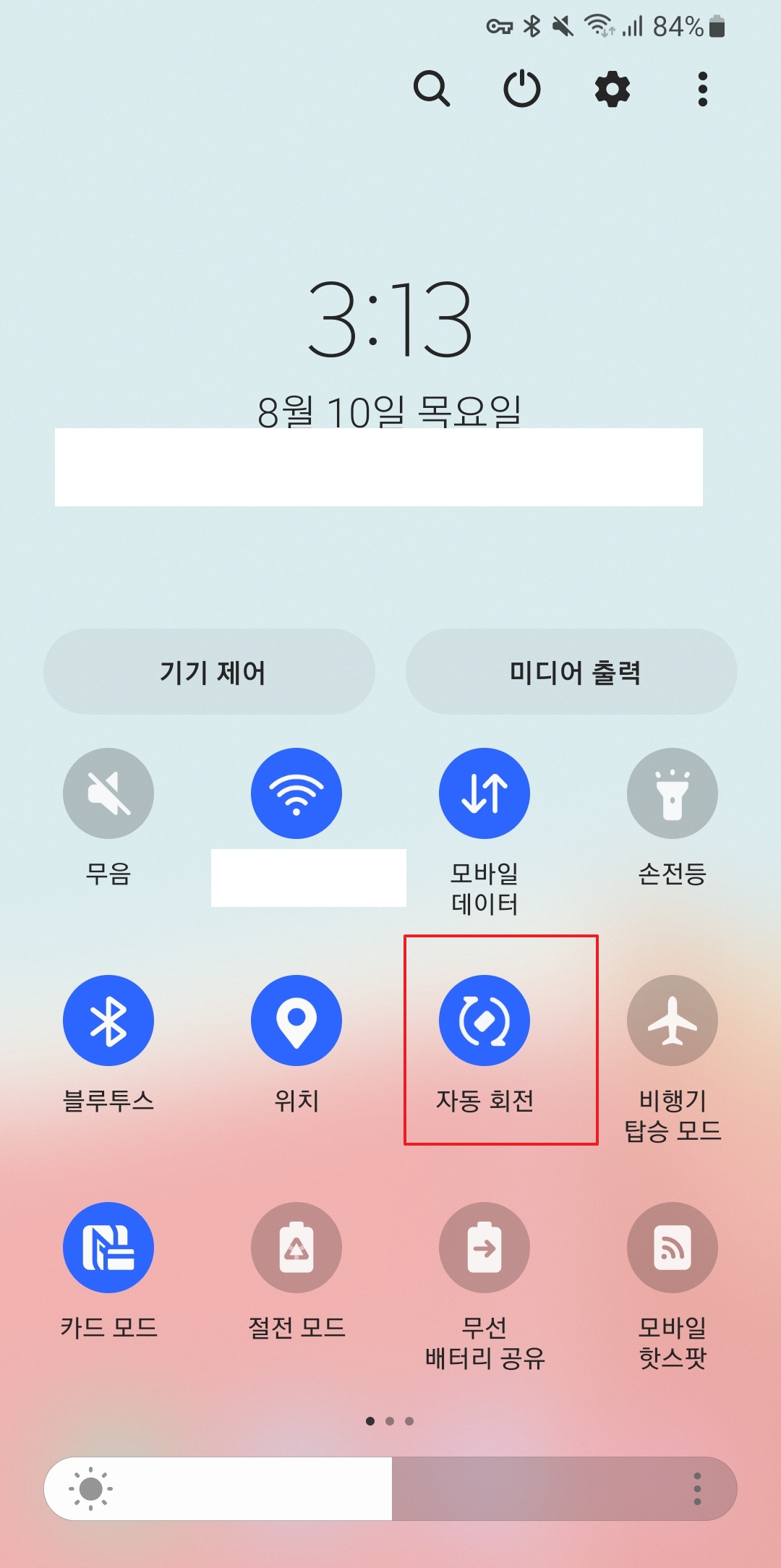Turn on the flashlight icon
This screenshot has width=781, height=1568.
pos(673,793)
